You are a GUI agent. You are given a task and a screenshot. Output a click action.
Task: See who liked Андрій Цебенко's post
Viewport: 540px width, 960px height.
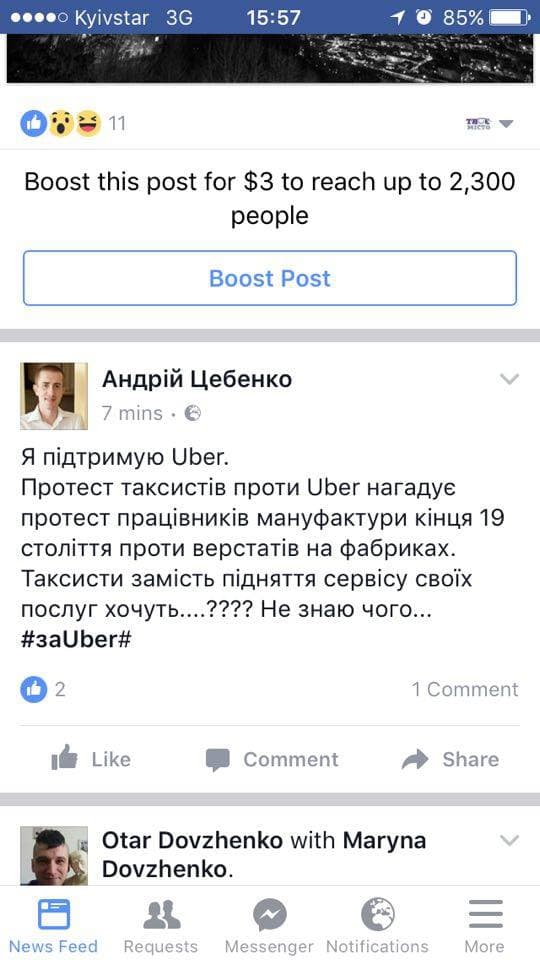[x=43, y=689]
